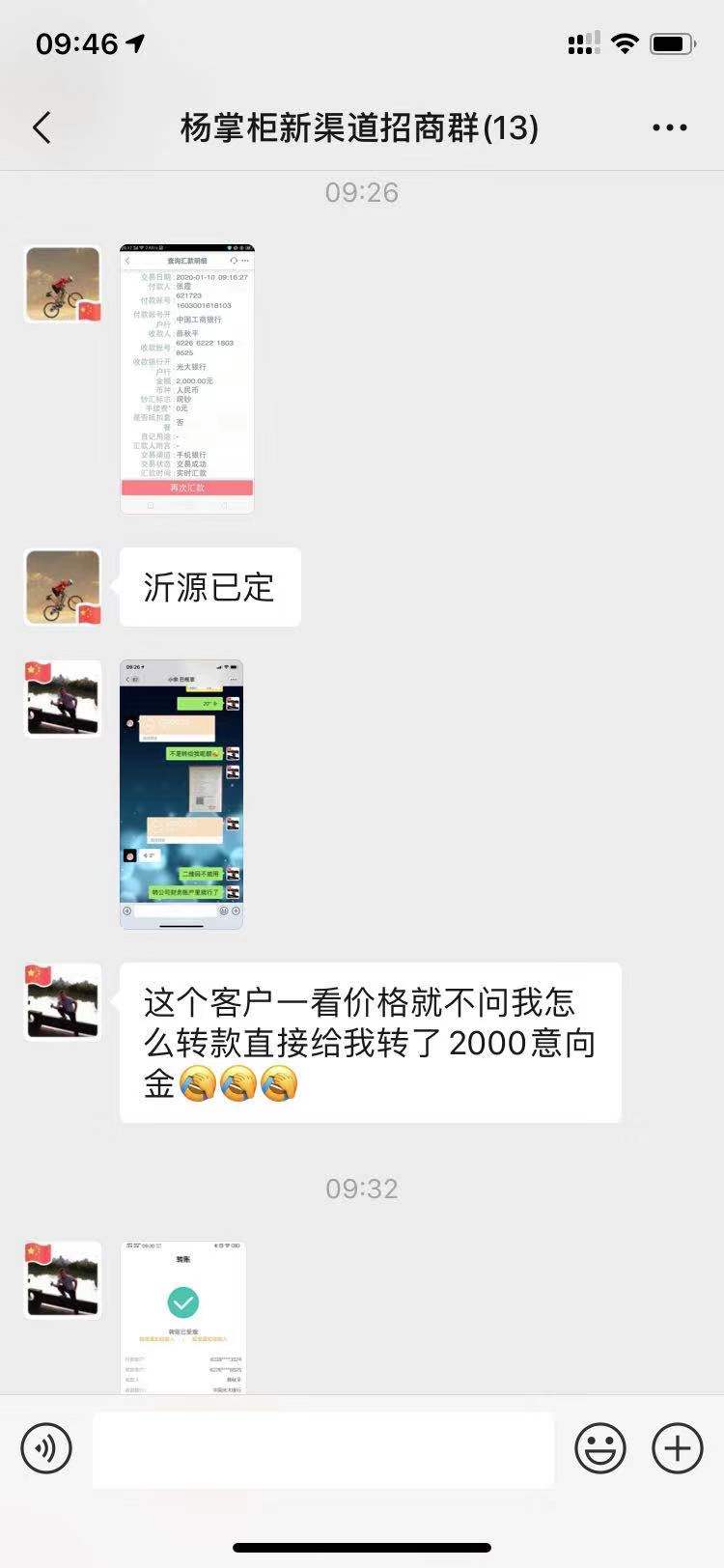Open the group chat options menu
724x1568 pixels.
click(x=669, y=127)
